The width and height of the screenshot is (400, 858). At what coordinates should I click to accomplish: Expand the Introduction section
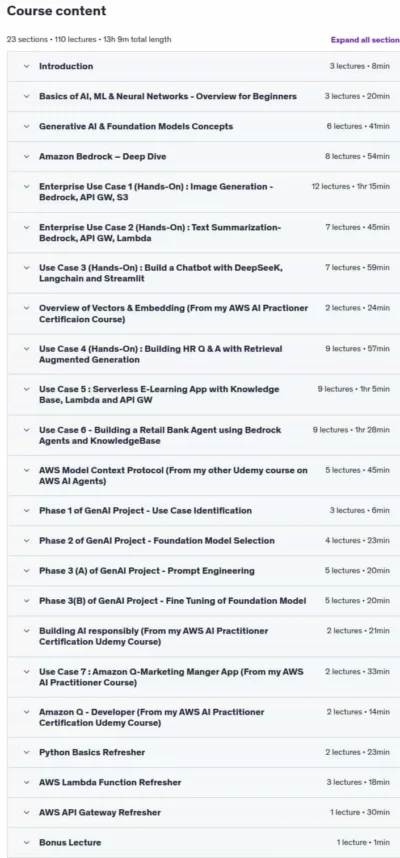click(x=204, y=66)
